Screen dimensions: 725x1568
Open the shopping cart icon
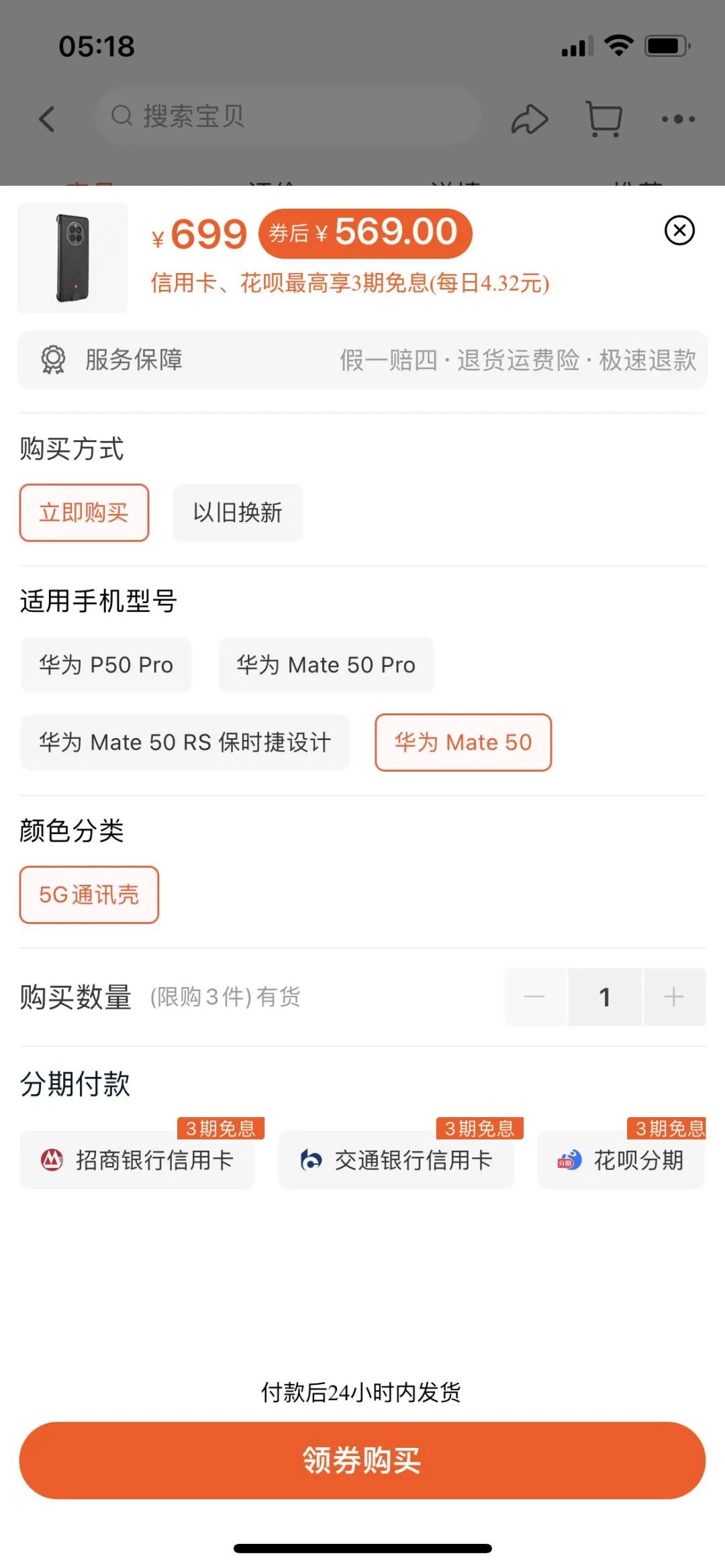603,118
